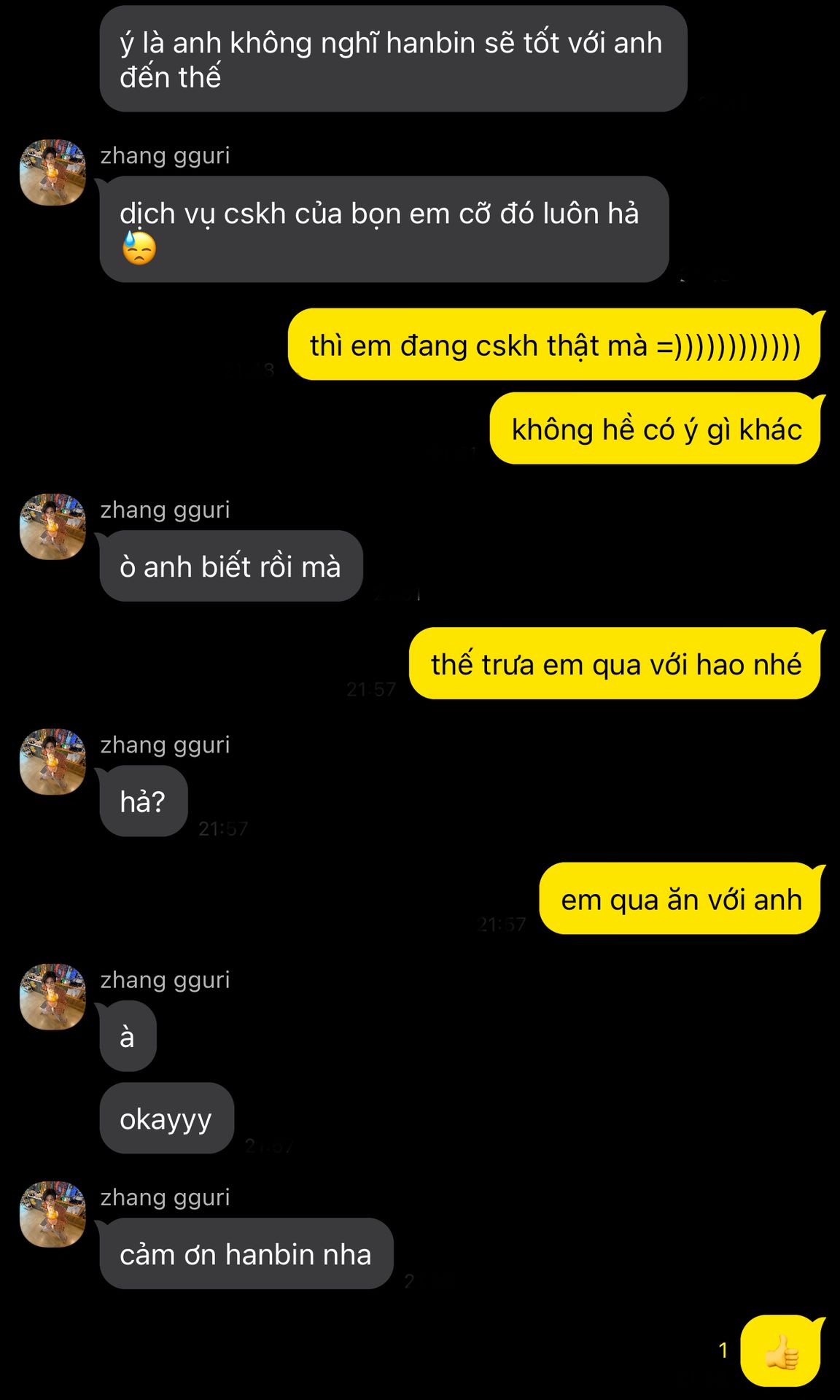The width and height of the screenshot is (840, 1400).
Task: Open zhang gguri's avatar beside 'hả?' message
Action: pyautogui.click(x=52, y=762)
